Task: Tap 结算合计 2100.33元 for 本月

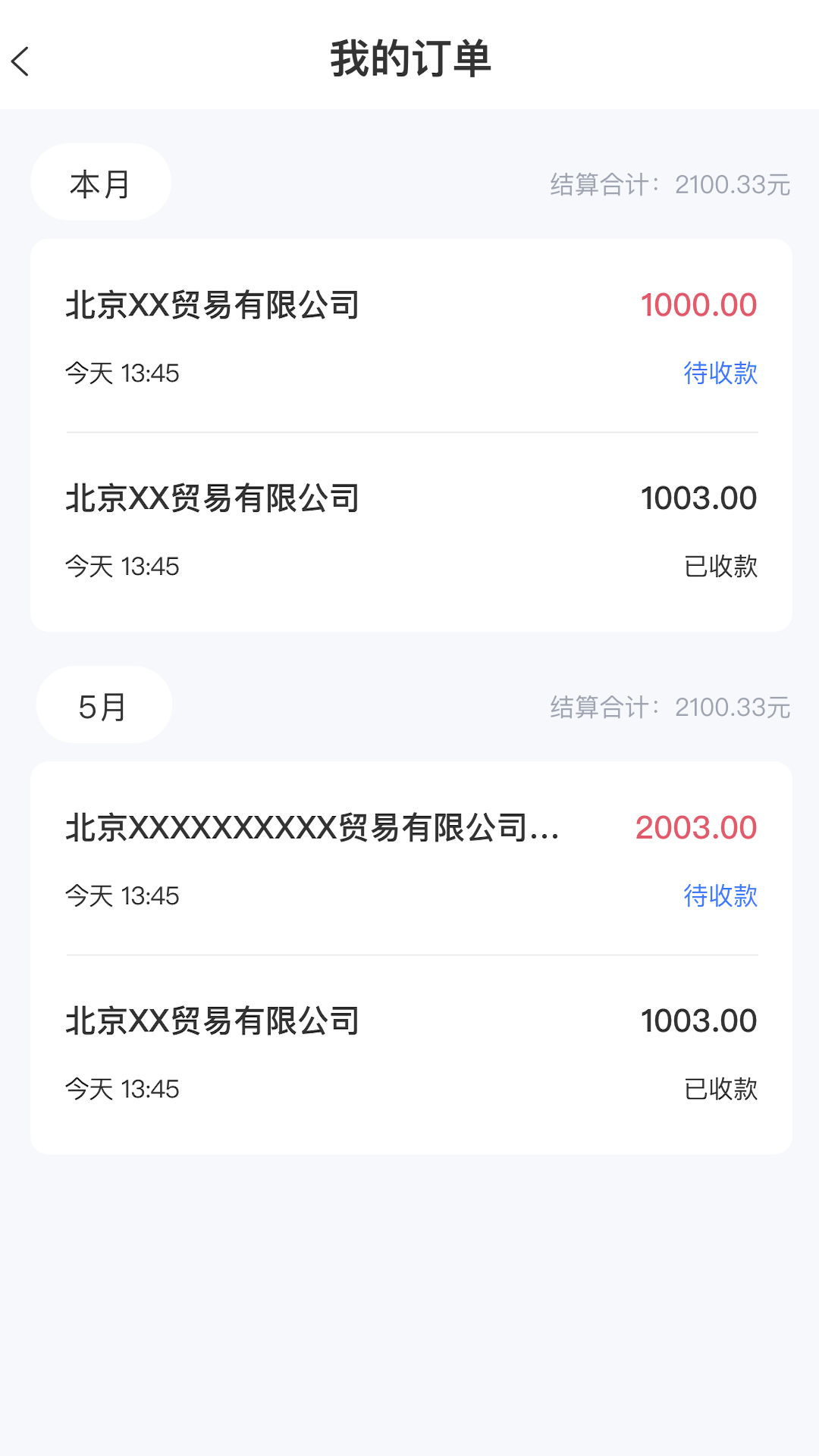Action: [x=670, y=182]
